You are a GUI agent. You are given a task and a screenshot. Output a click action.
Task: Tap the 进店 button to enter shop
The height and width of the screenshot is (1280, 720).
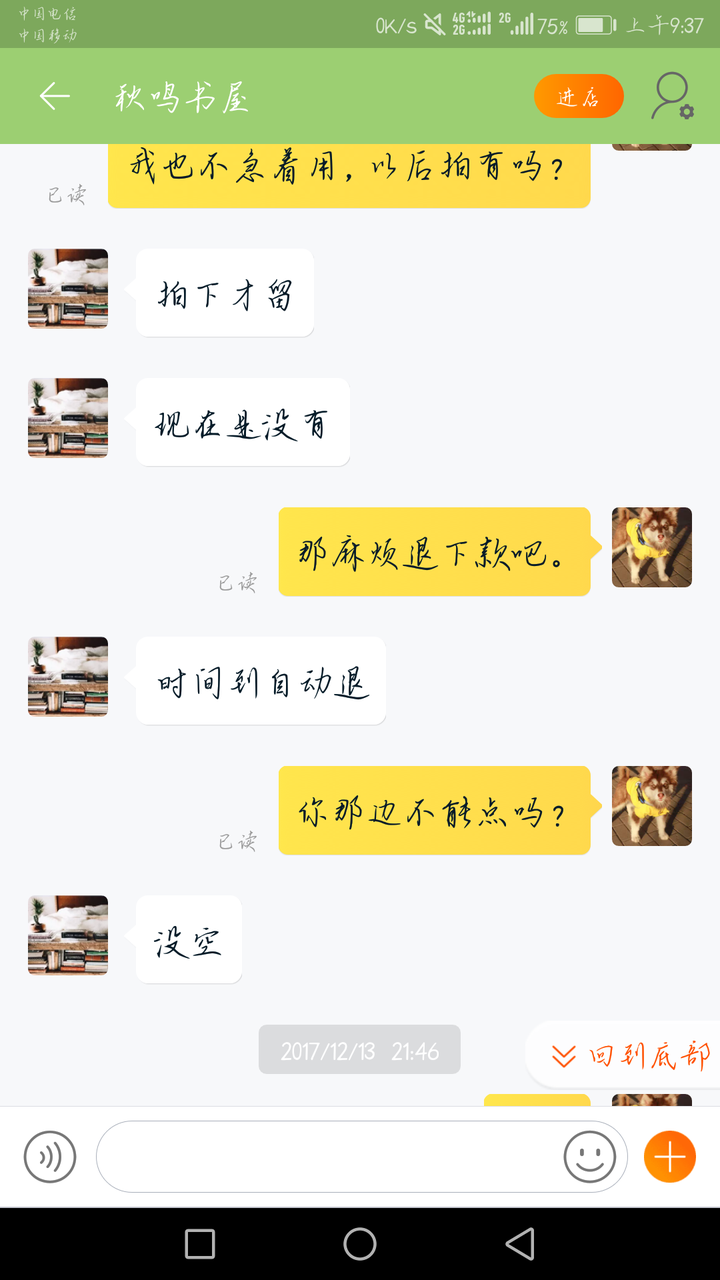tap(579, 96)
